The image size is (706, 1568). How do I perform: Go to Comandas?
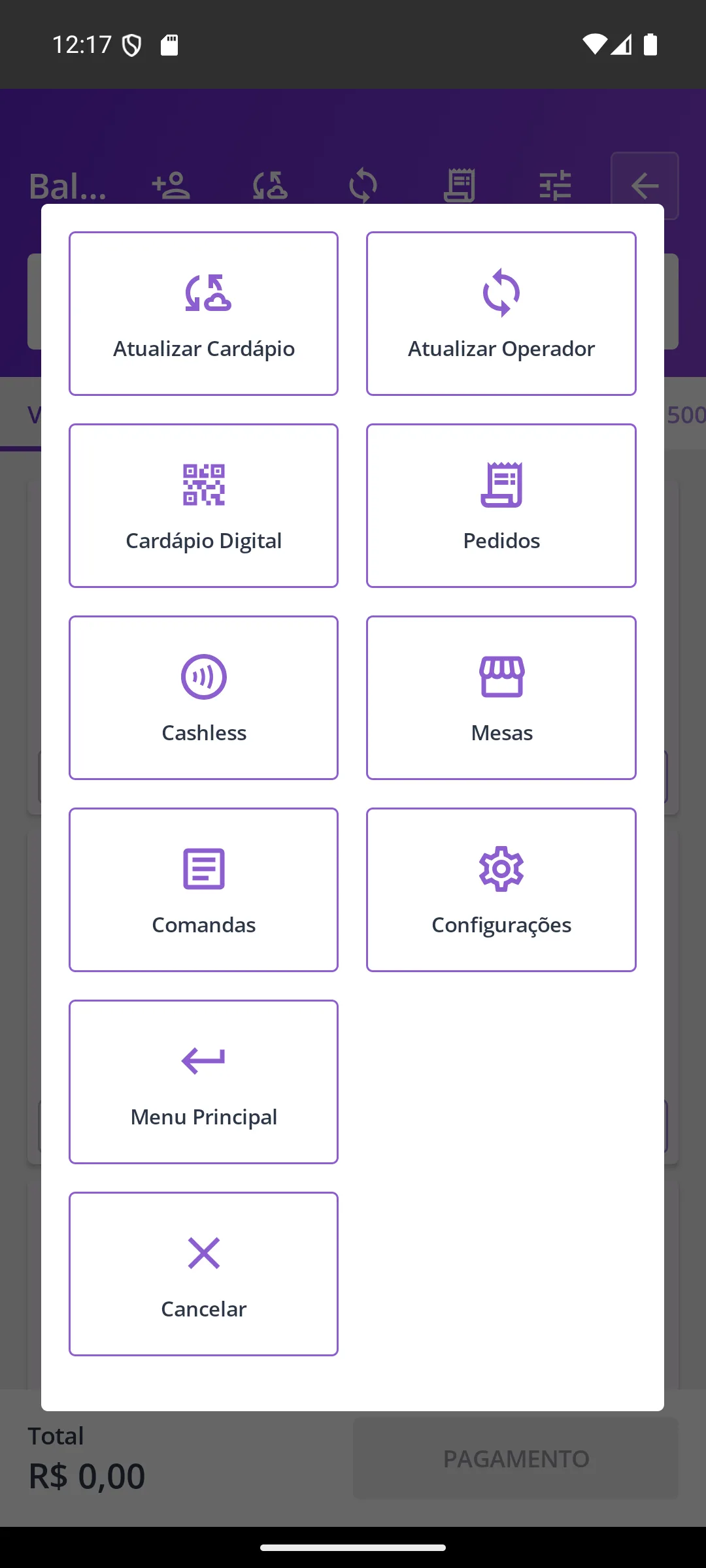(x=203, y=890)
